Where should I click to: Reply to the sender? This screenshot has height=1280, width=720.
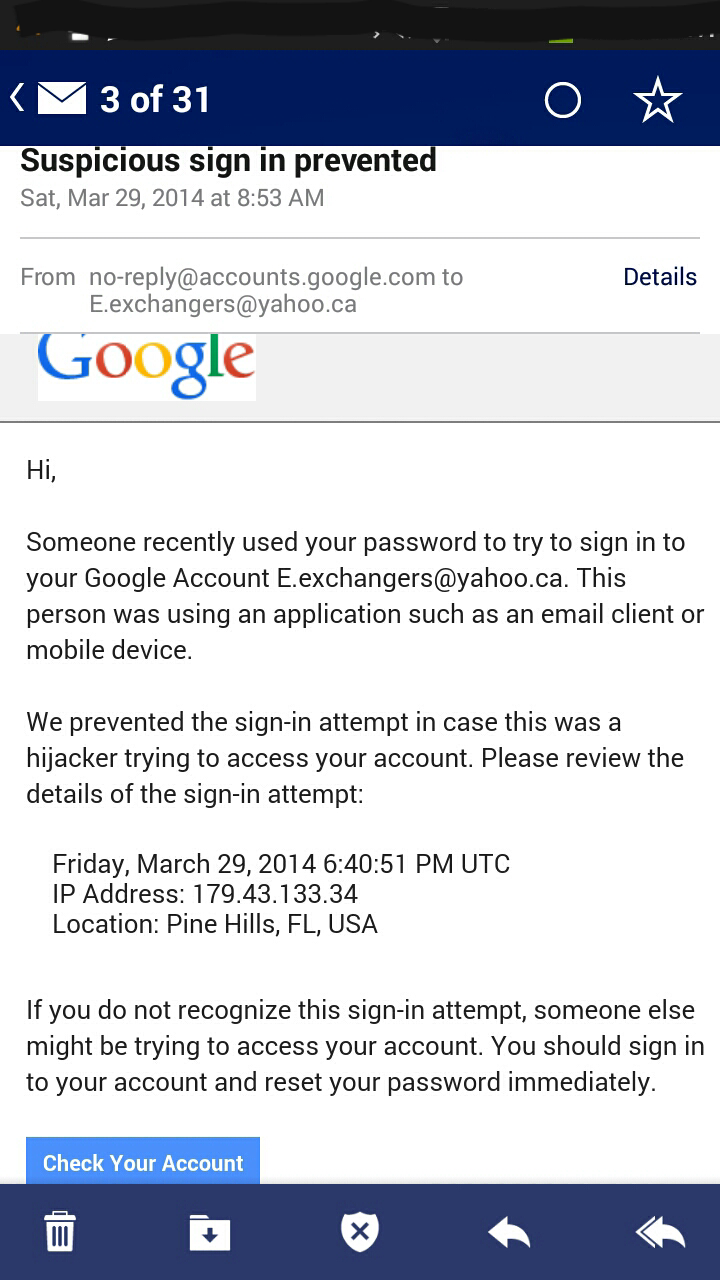[509, 1233]
